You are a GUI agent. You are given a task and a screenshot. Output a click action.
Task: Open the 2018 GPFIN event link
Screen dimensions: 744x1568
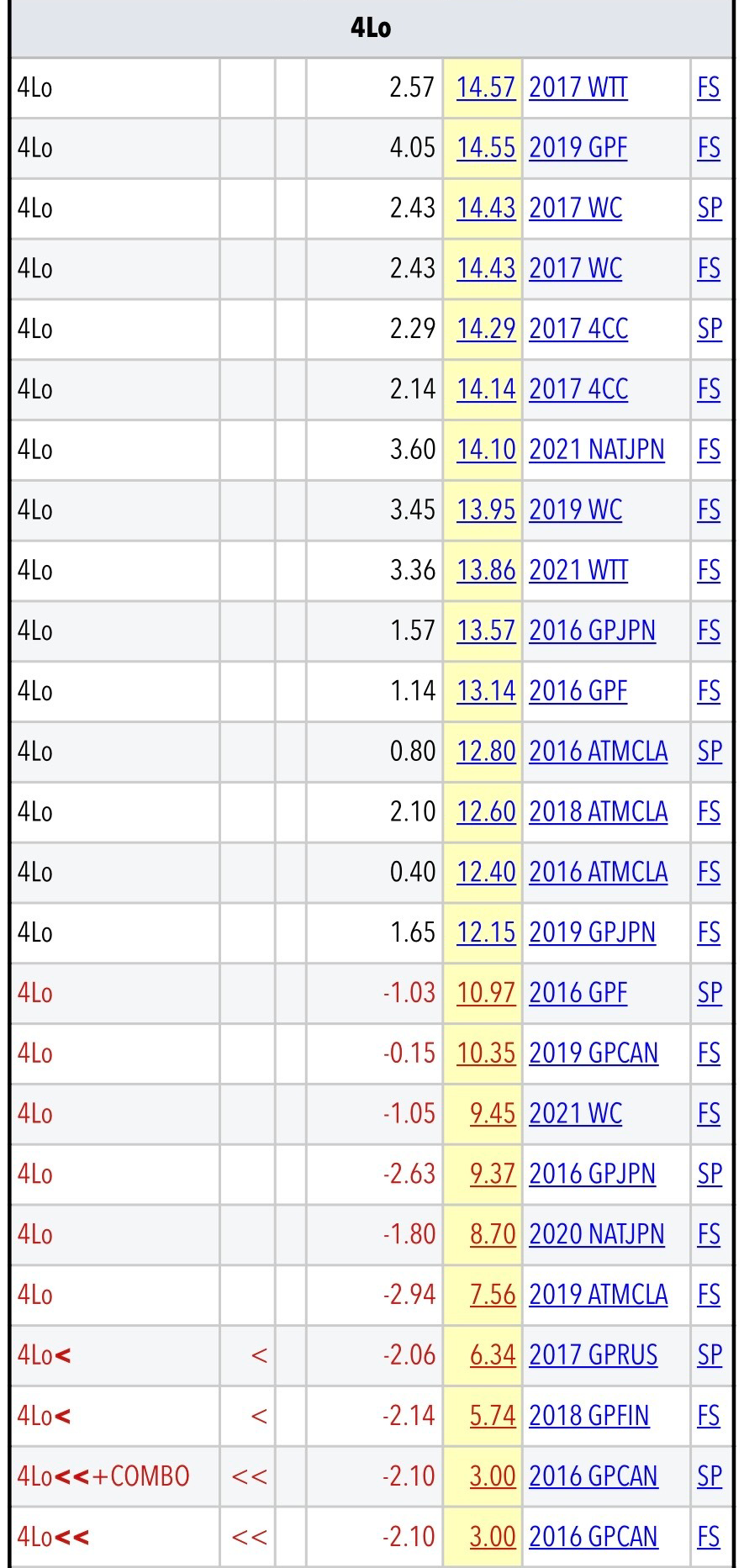click(588, 1417)
